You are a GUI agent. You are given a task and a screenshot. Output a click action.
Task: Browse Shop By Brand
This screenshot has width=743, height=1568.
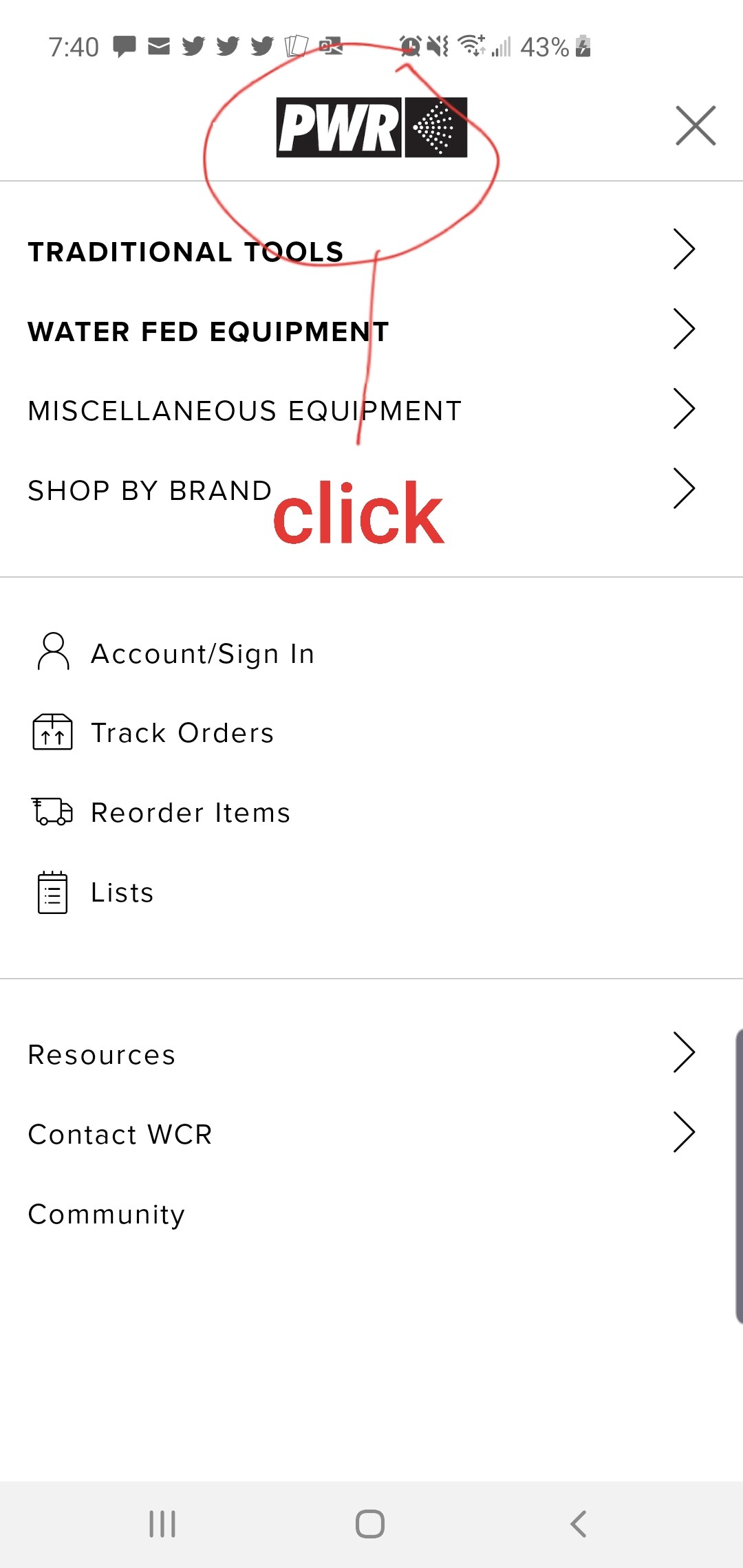click(371, 490)
